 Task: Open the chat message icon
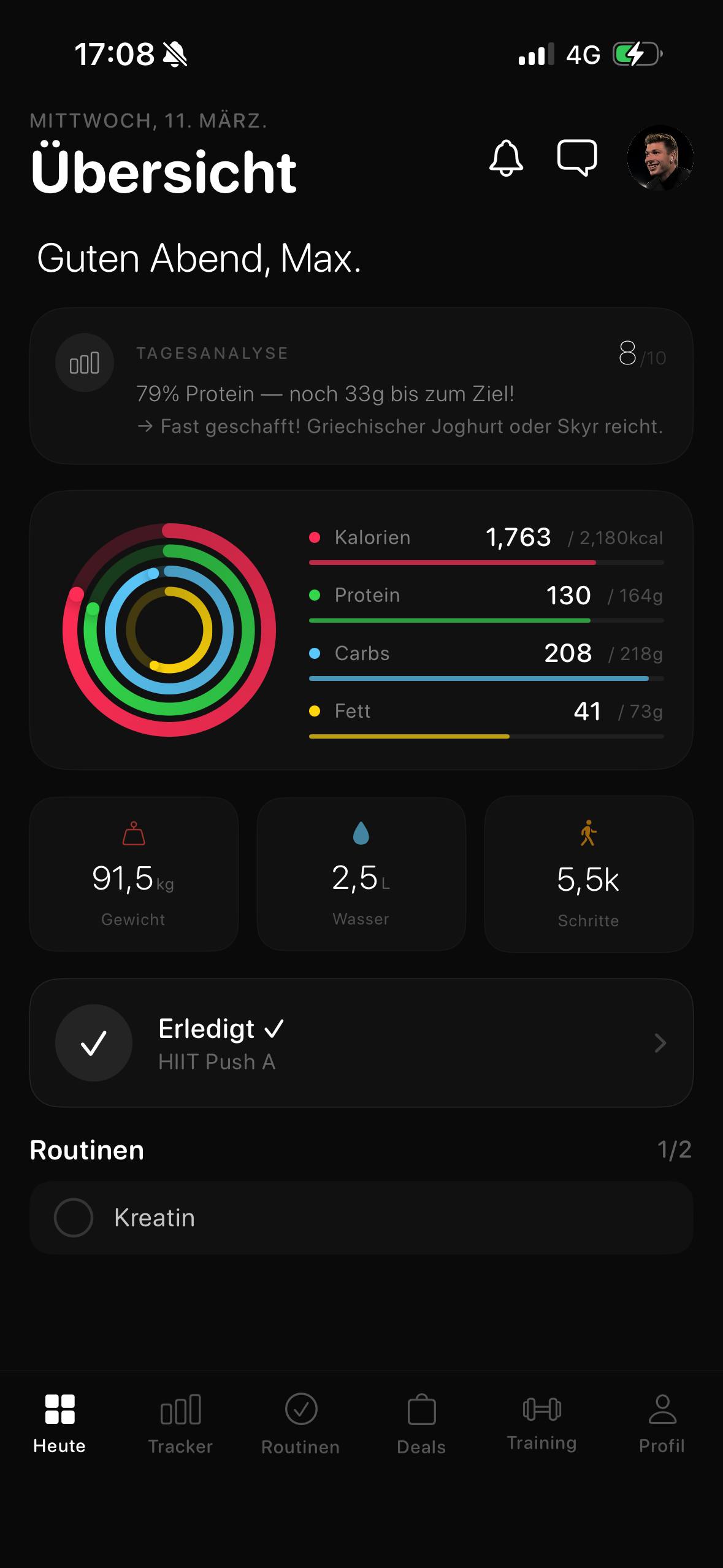[576, 159]
